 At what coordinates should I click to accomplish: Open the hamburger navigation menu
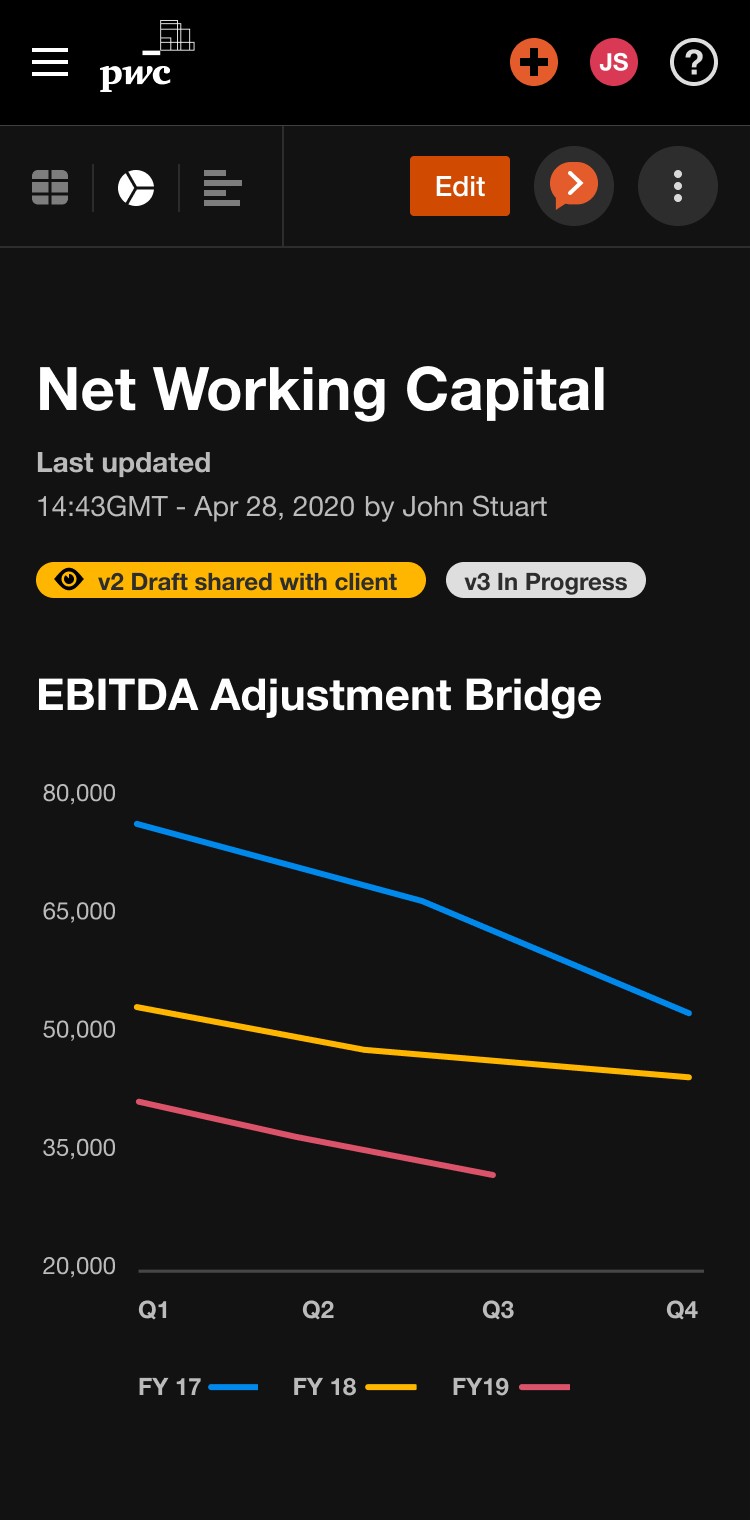pos(50,62)
